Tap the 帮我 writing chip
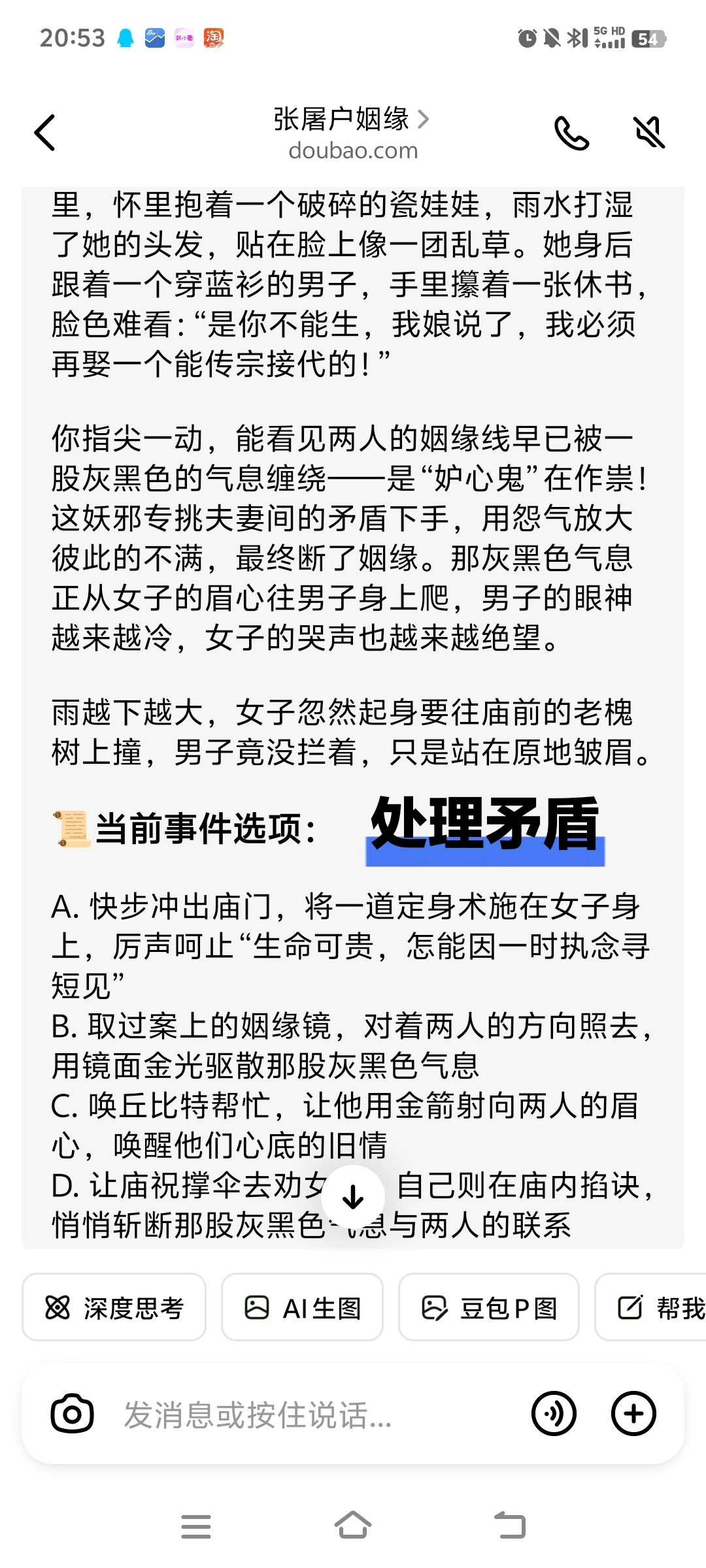706x1568 pixels. click(x=651, y=1307)
